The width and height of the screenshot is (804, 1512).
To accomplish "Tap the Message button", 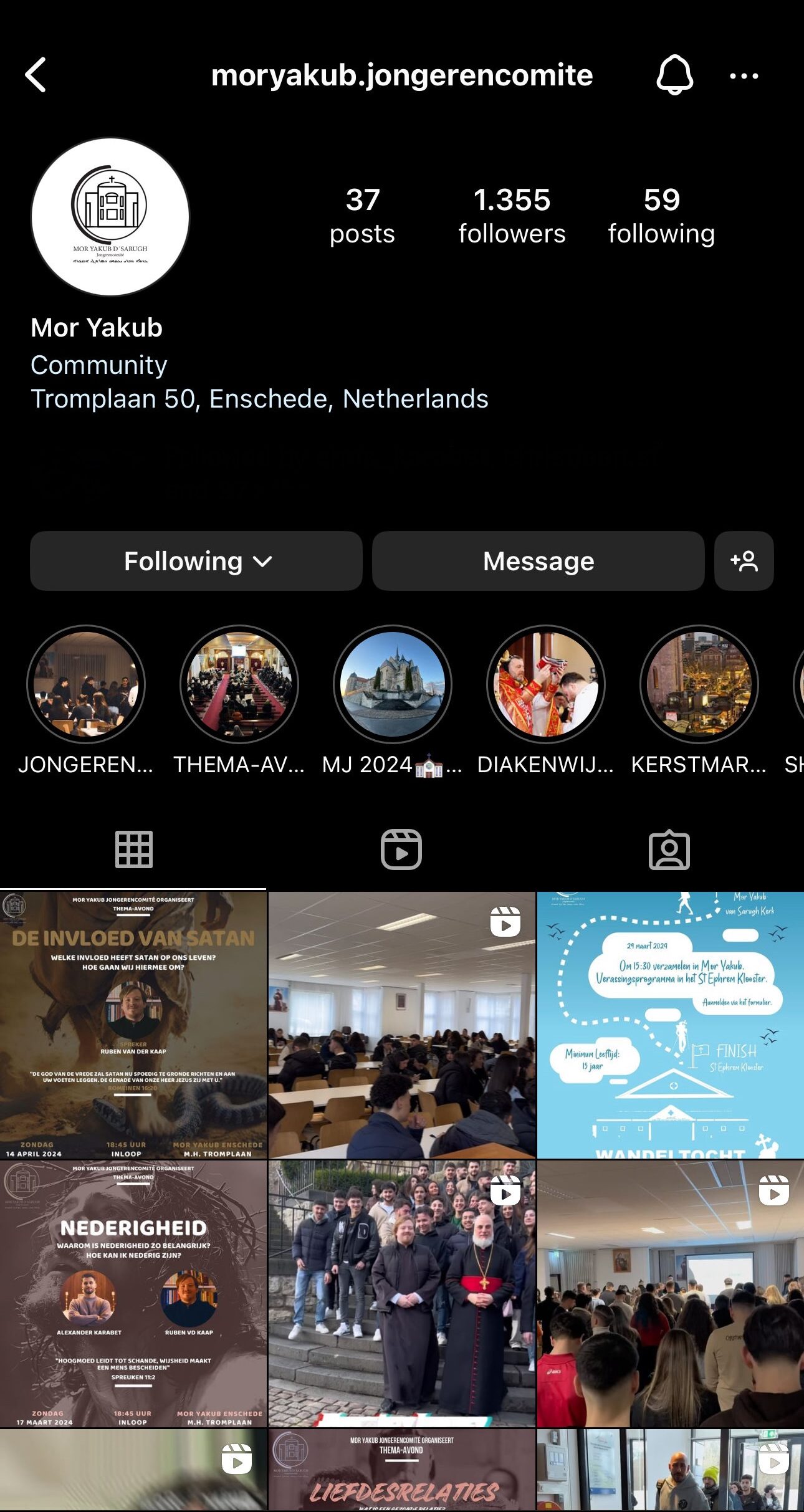I will click(x=538, y=561).
